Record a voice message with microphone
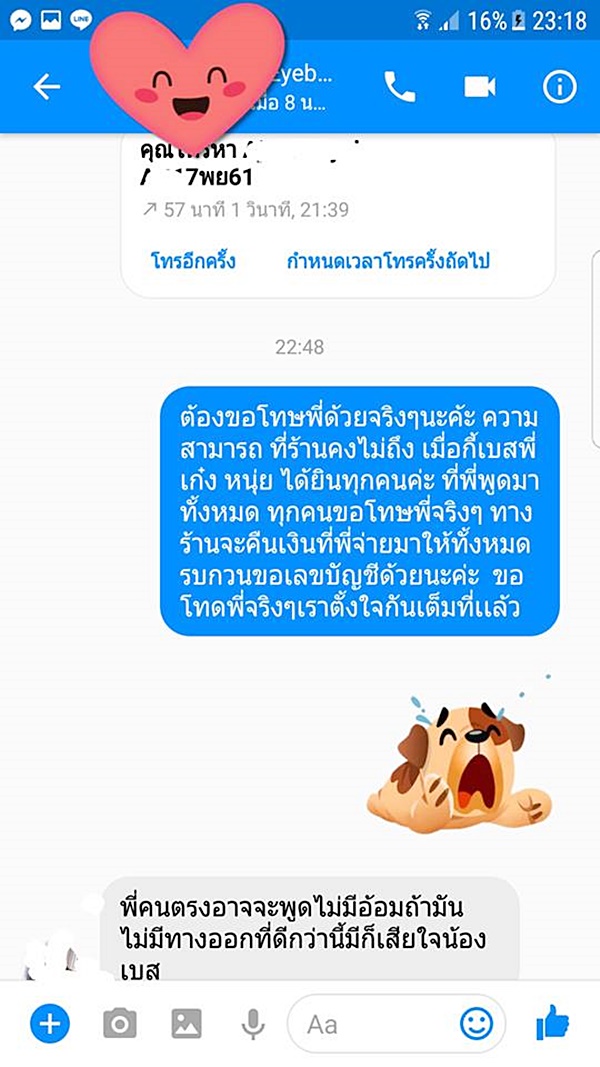The width and height of the screenshot is (600, 1067). pyautogui.click(x=252, y=1023)
